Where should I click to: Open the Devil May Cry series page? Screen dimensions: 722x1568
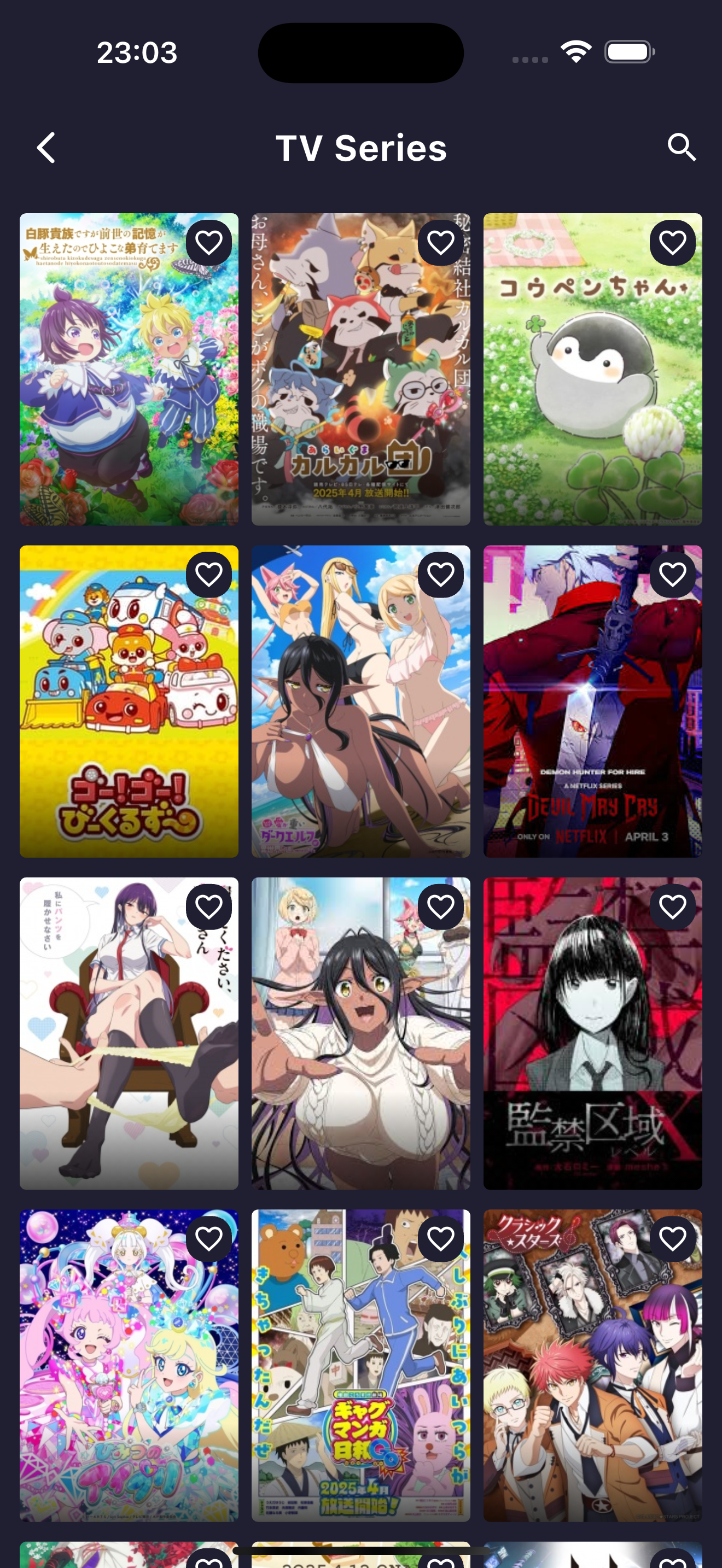(x=592, y=730)
